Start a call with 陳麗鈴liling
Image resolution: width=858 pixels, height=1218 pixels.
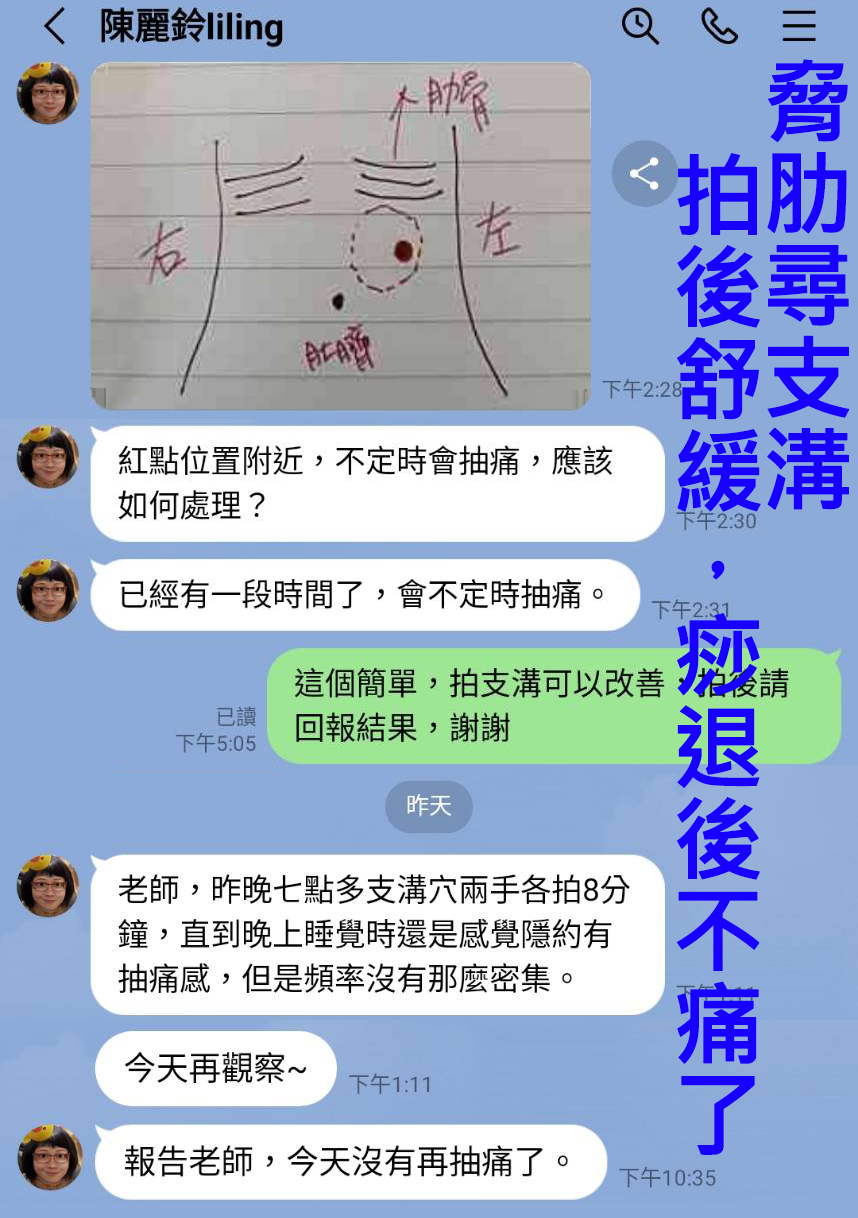tap(719, 26)
